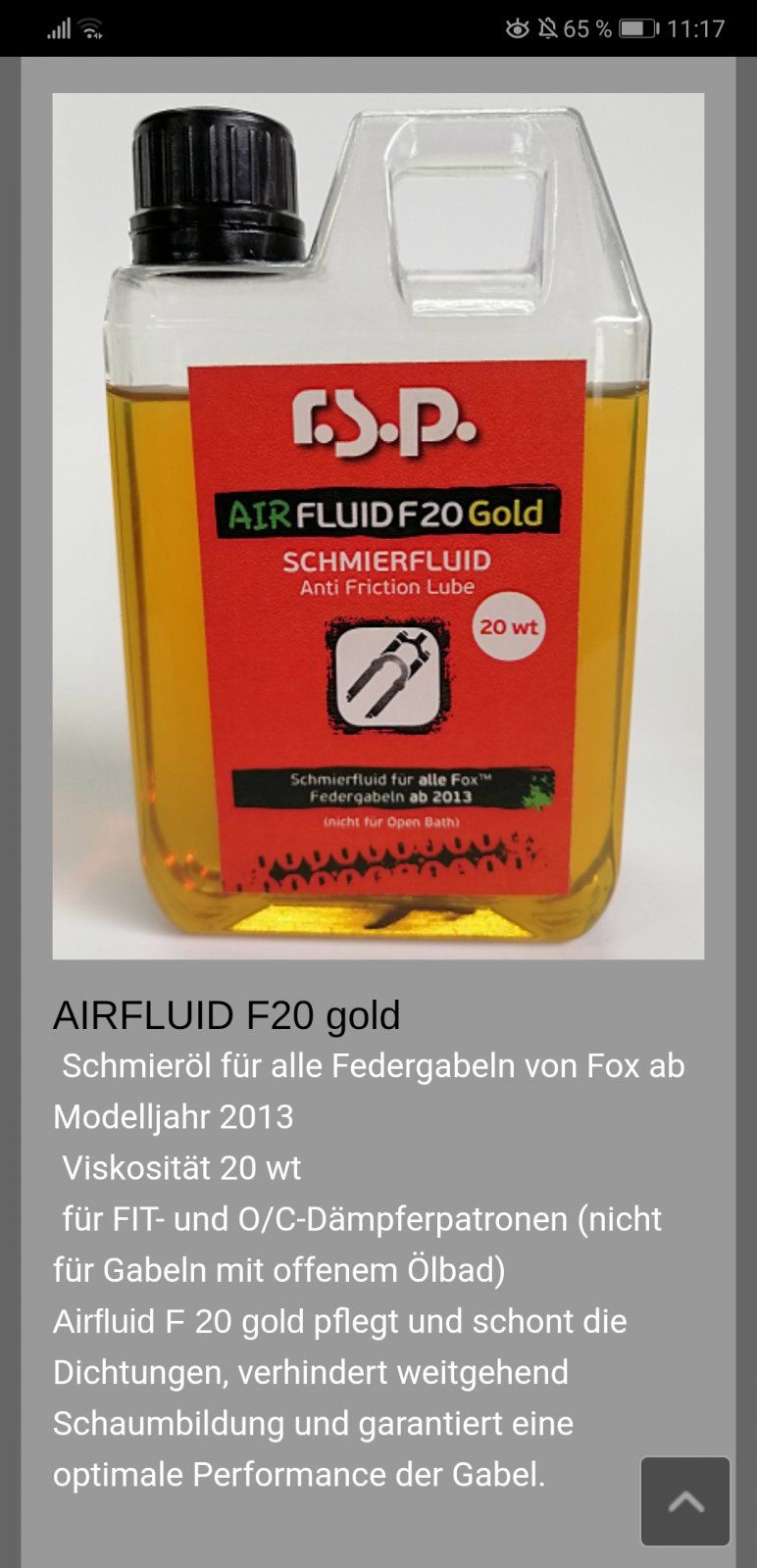Open the AIRFLUID F20 gold product image

(378, 526)
